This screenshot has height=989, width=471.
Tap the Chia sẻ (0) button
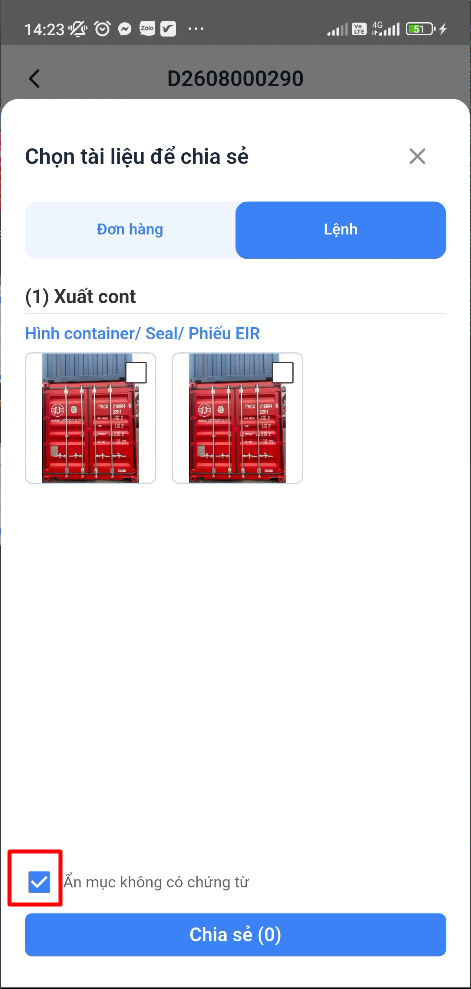(x=235, y=935)
